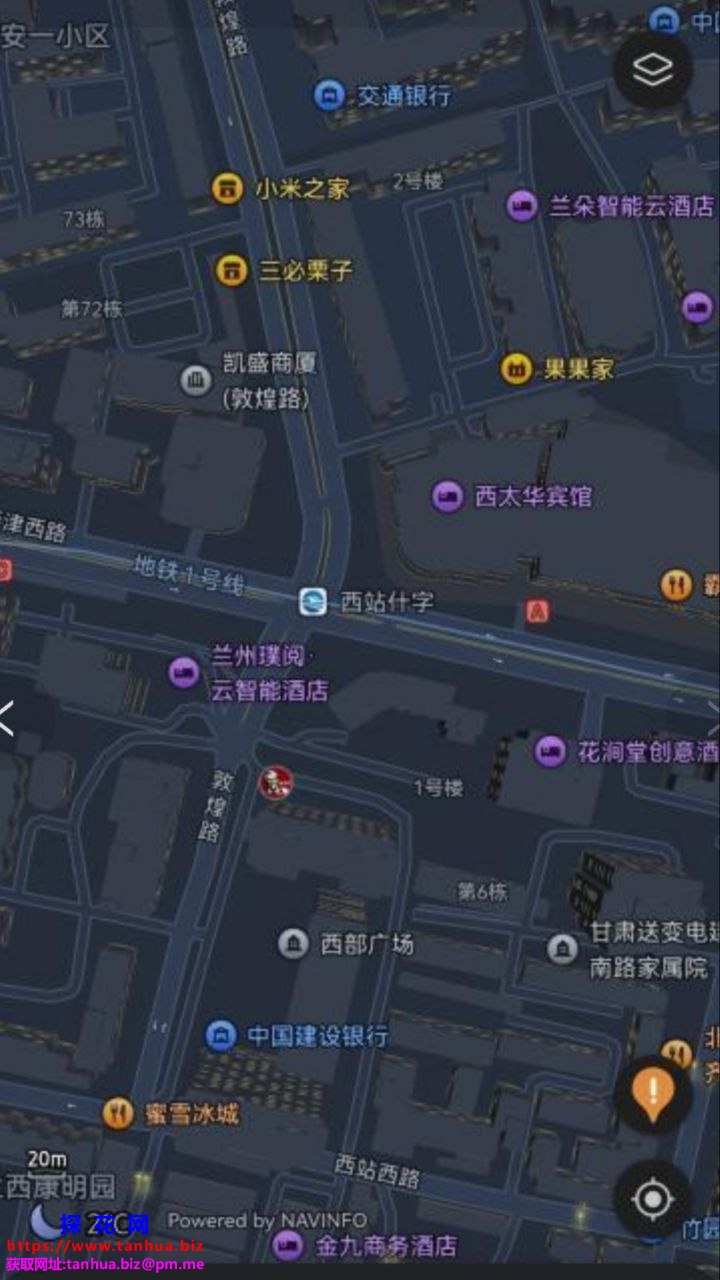Viewport: 720px width, 1280px height.
Task: Tap the 兰州璞阅·云智能酒店 marker
Action: (184, 672)
